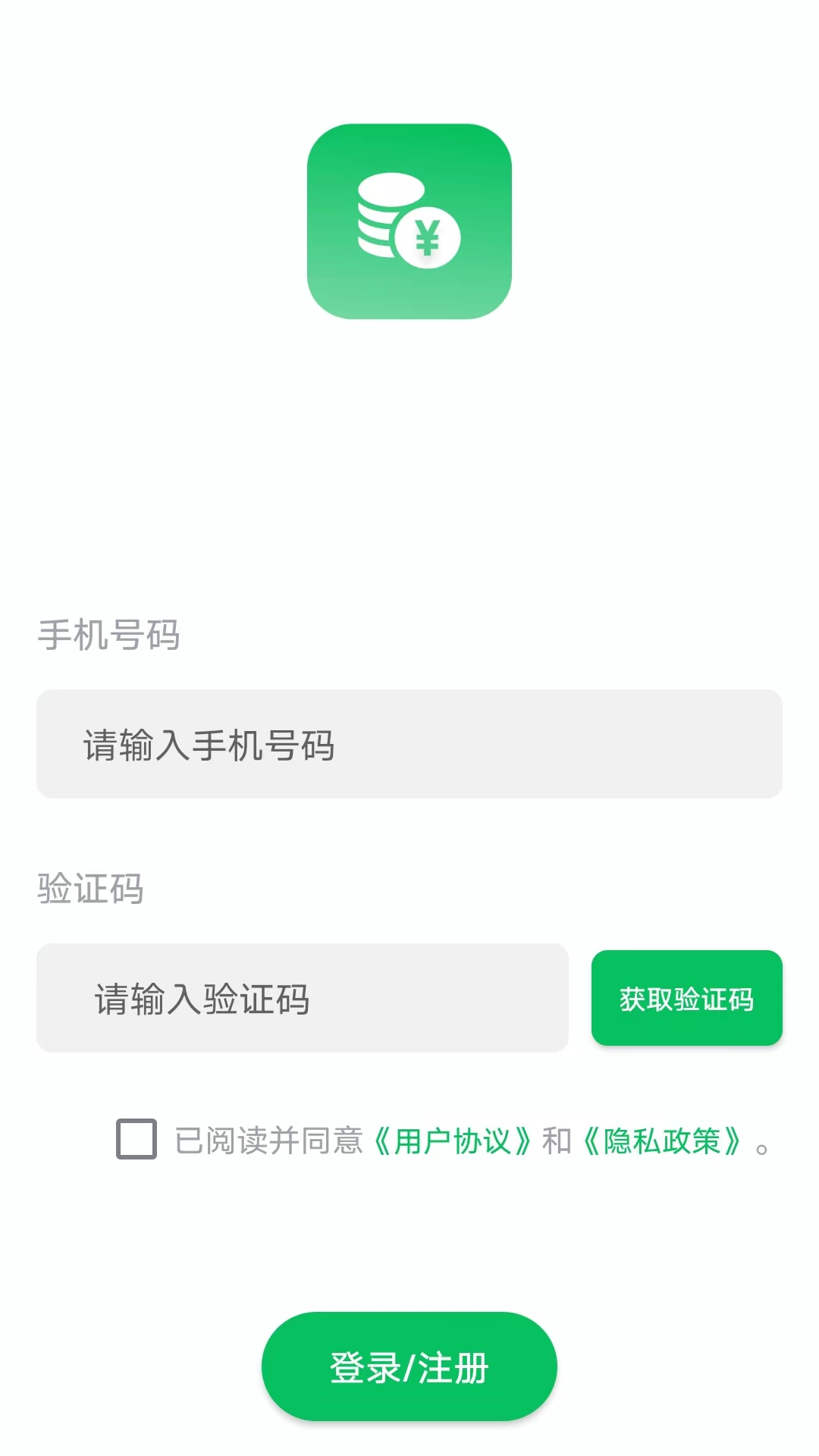Tap the login/register pill button
The height and width of the screenshot is (1456, 819).
tap(409, 1365)
